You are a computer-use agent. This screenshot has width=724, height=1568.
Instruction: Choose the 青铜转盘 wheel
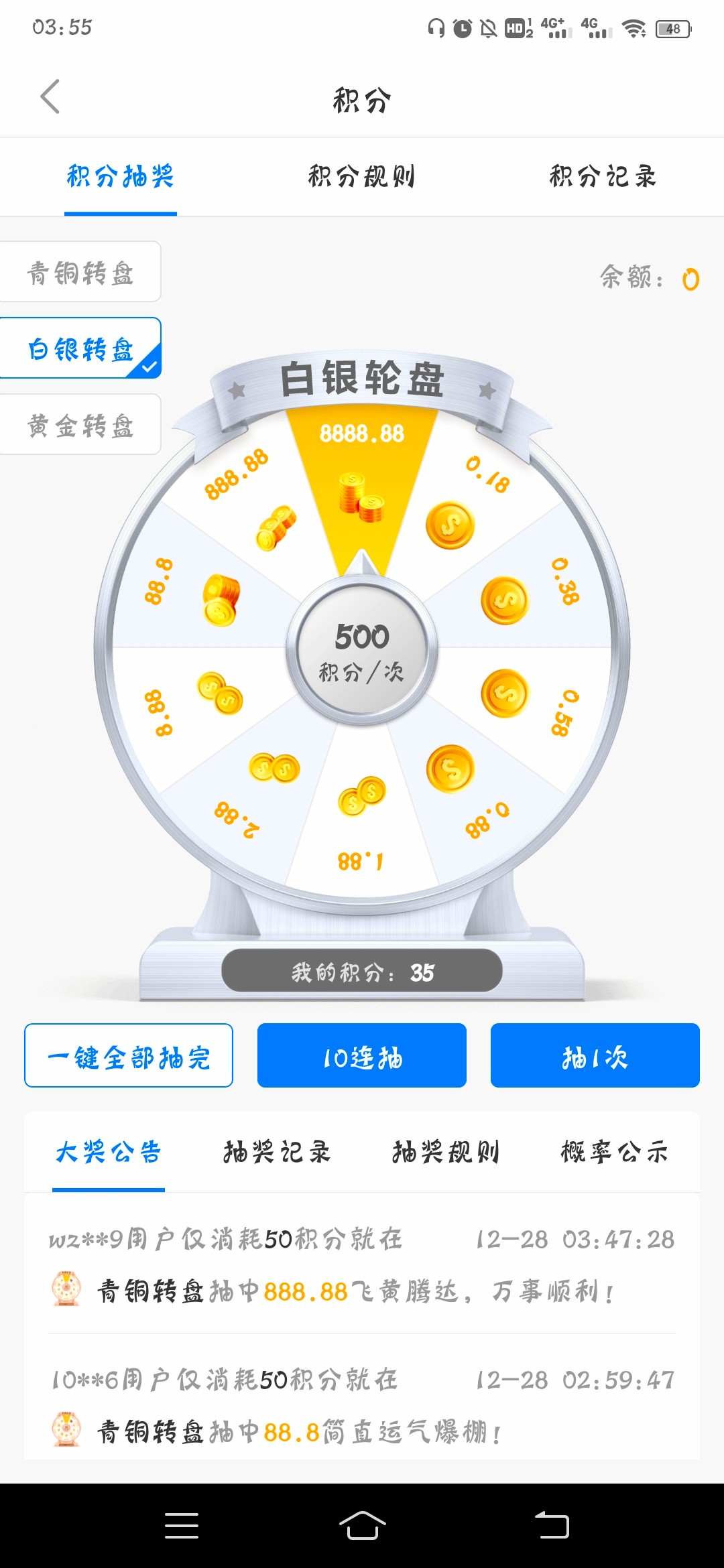(80, 272)
